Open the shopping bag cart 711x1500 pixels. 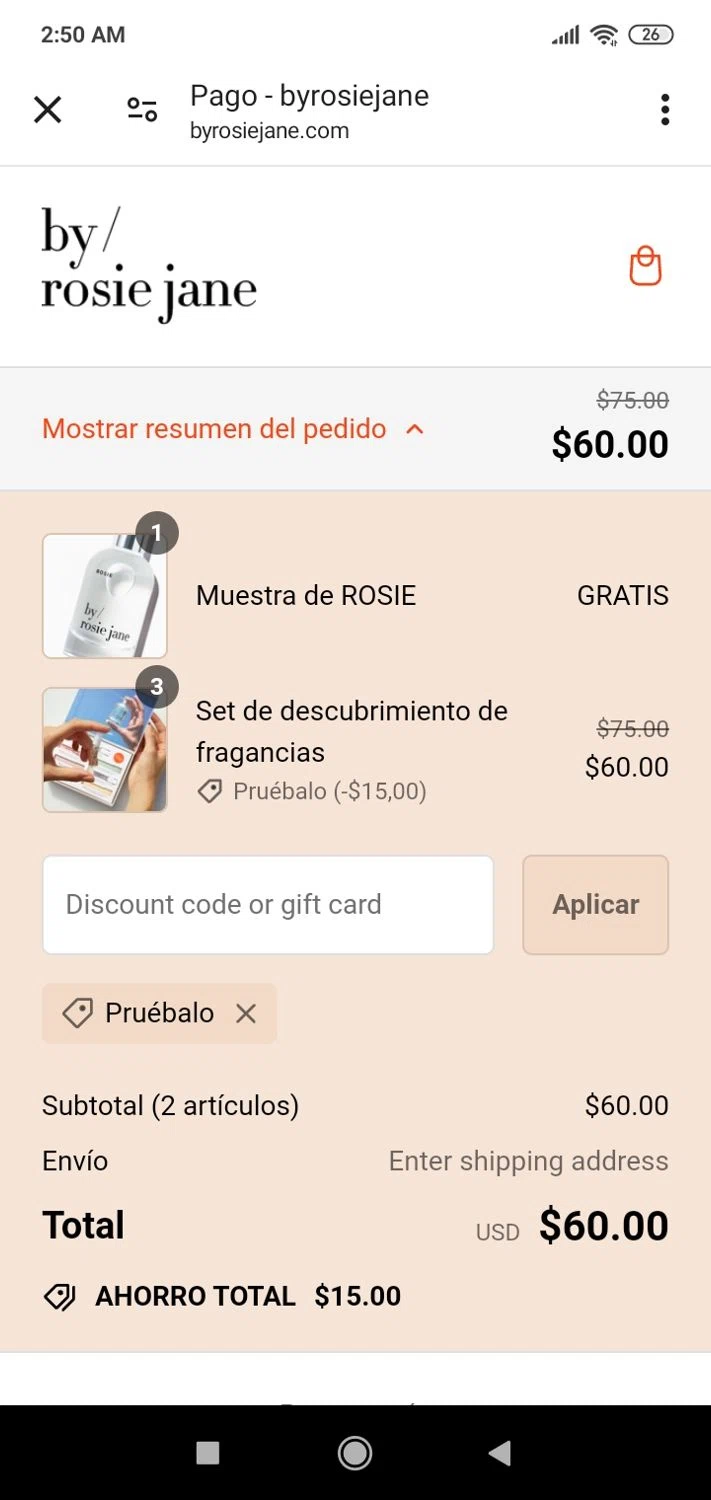point(645,267)
